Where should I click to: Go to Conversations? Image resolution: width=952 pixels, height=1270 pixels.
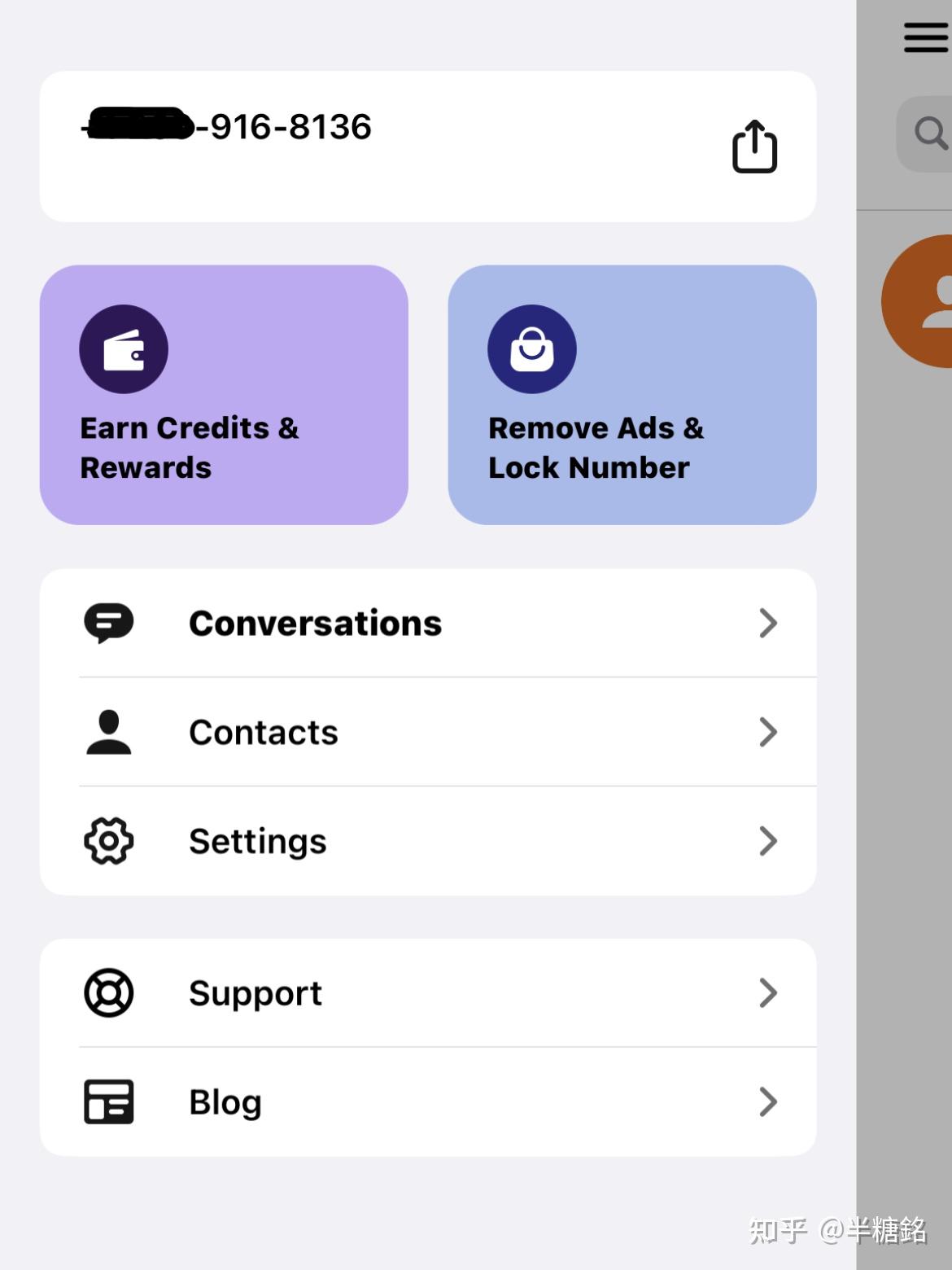pyautogui.click(x=428, y=624)
